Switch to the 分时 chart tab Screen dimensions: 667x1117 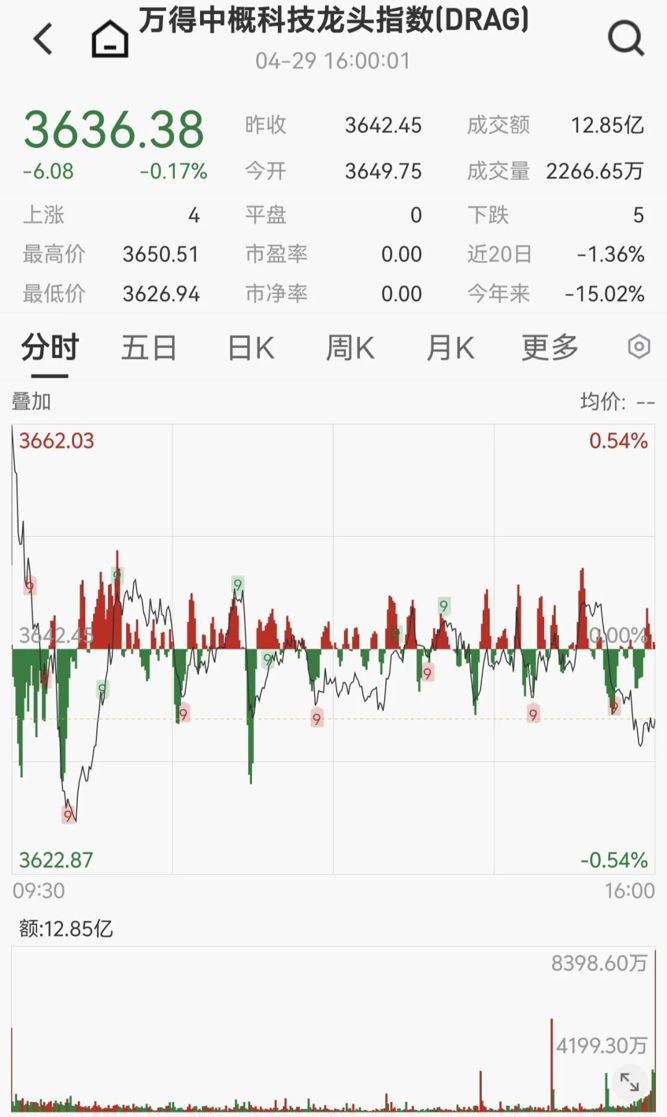(x=50, y=348)
